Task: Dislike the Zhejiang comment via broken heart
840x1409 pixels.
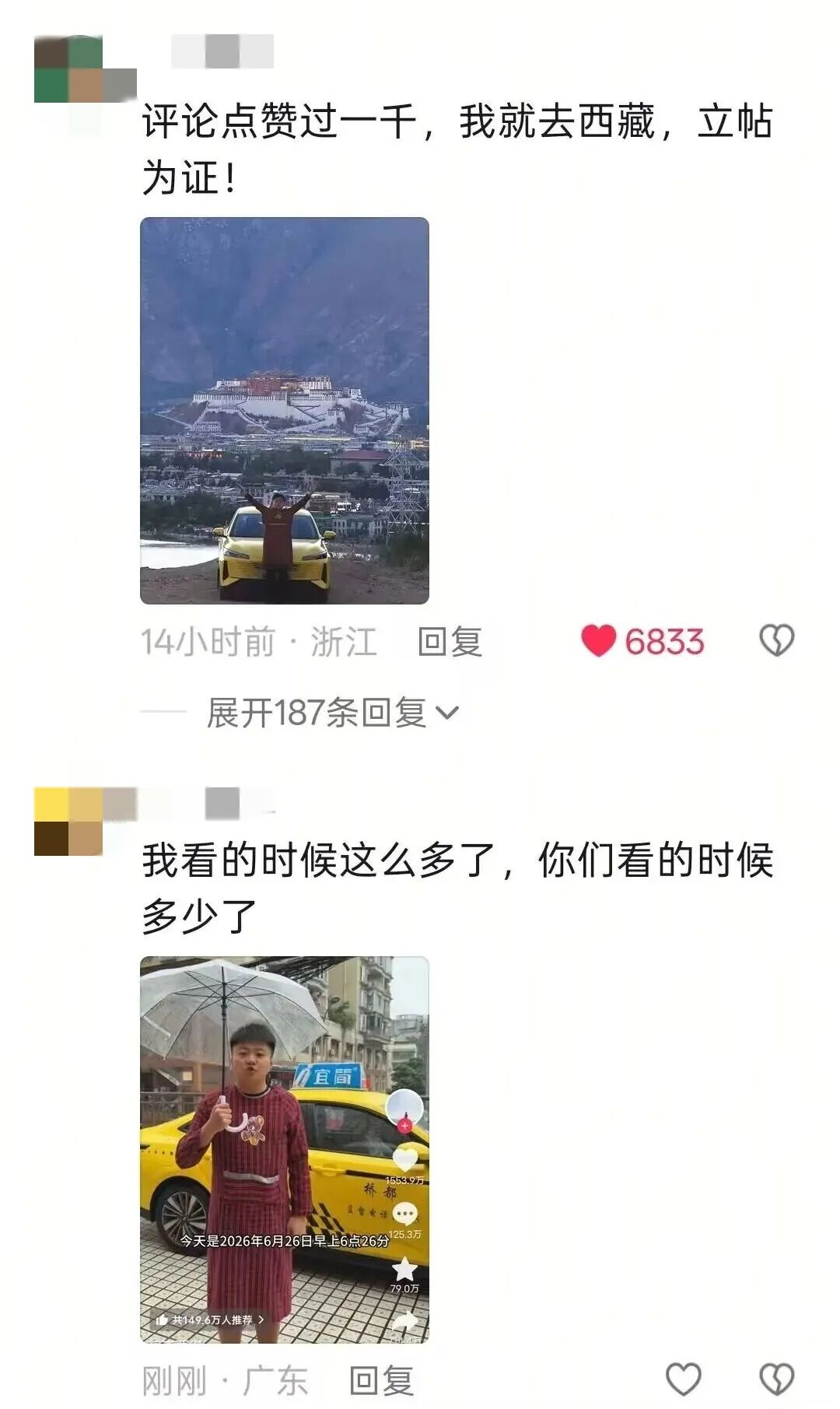Action: click(x=776, y=641)
